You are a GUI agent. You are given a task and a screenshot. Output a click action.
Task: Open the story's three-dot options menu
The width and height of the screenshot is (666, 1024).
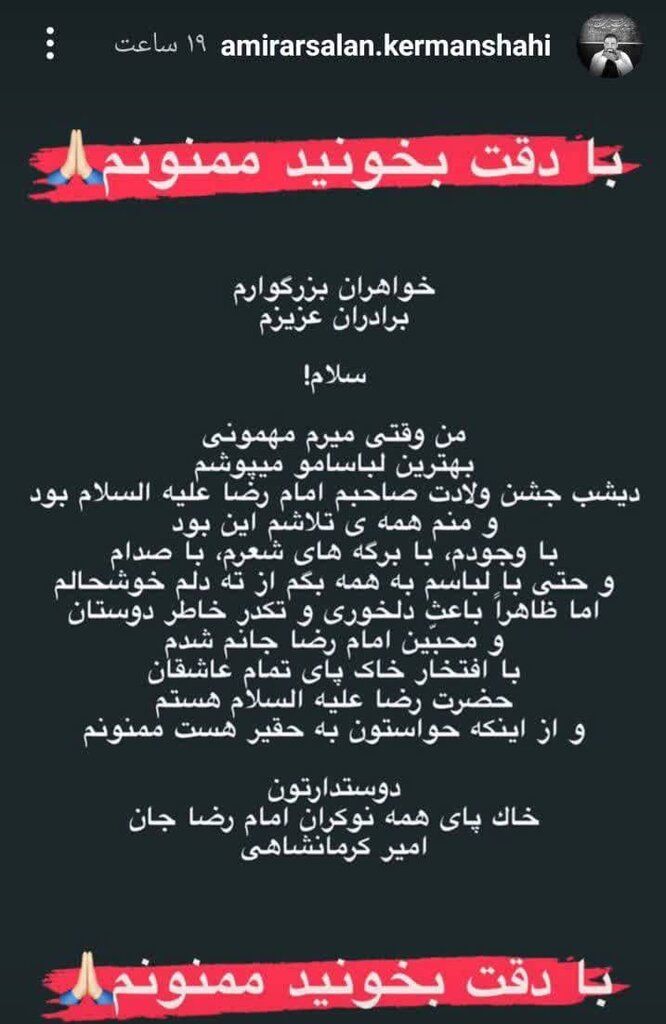(52, 45)
